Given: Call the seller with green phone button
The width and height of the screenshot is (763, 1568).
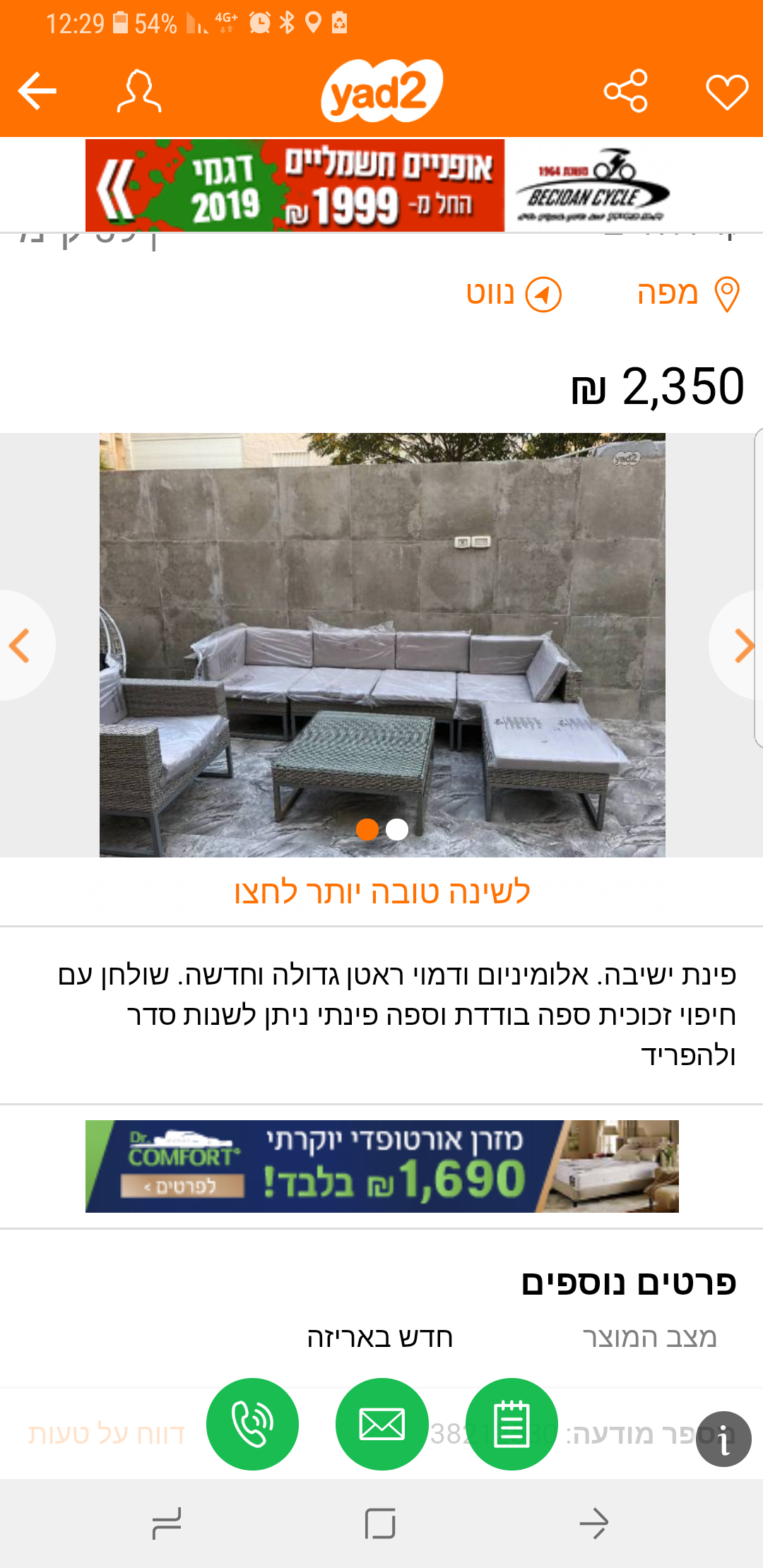Looking at the screenshot, I should coord(252,1424).
